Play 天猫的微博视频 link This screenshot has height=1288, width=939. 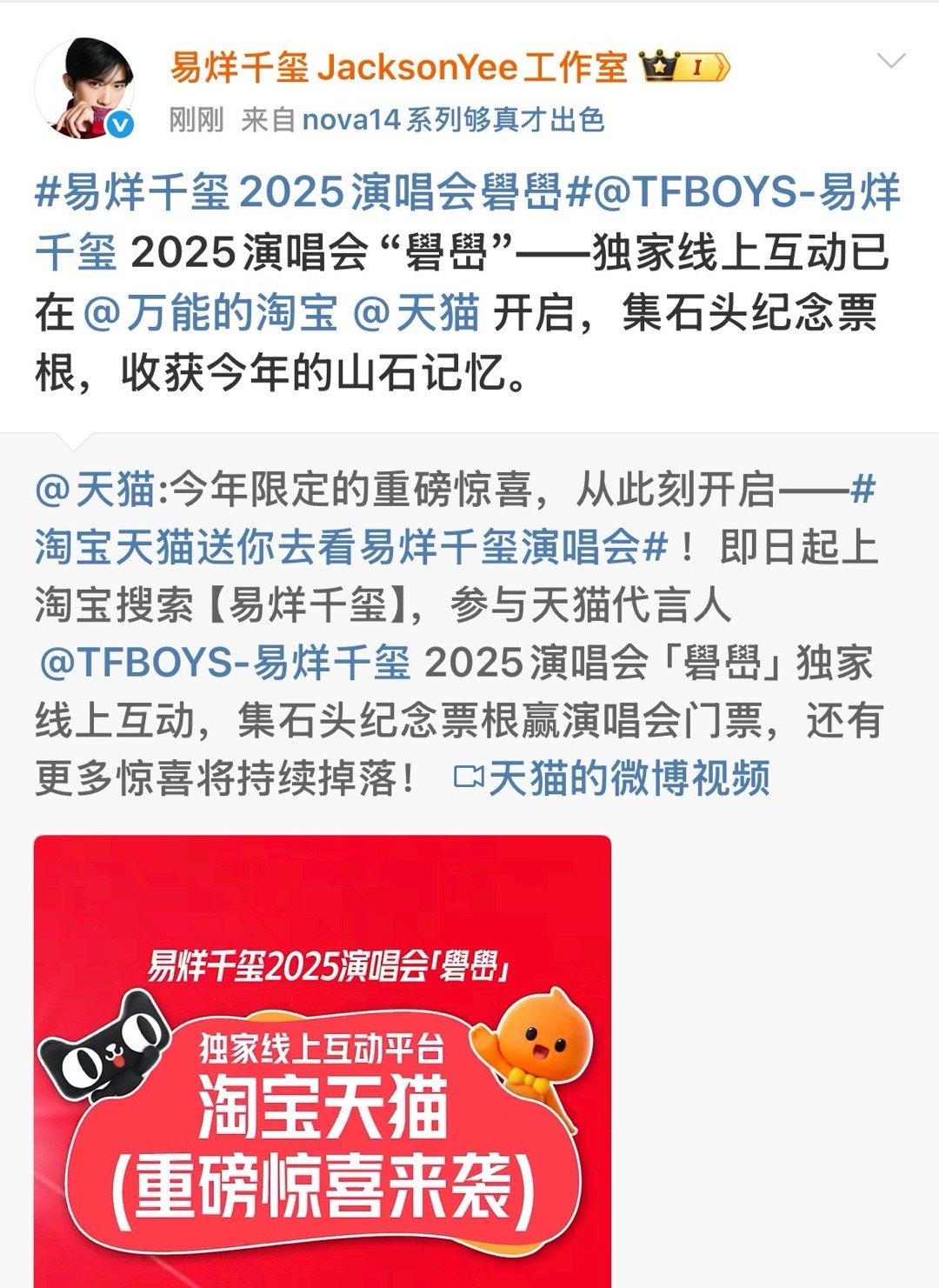[x=613, y=777]
